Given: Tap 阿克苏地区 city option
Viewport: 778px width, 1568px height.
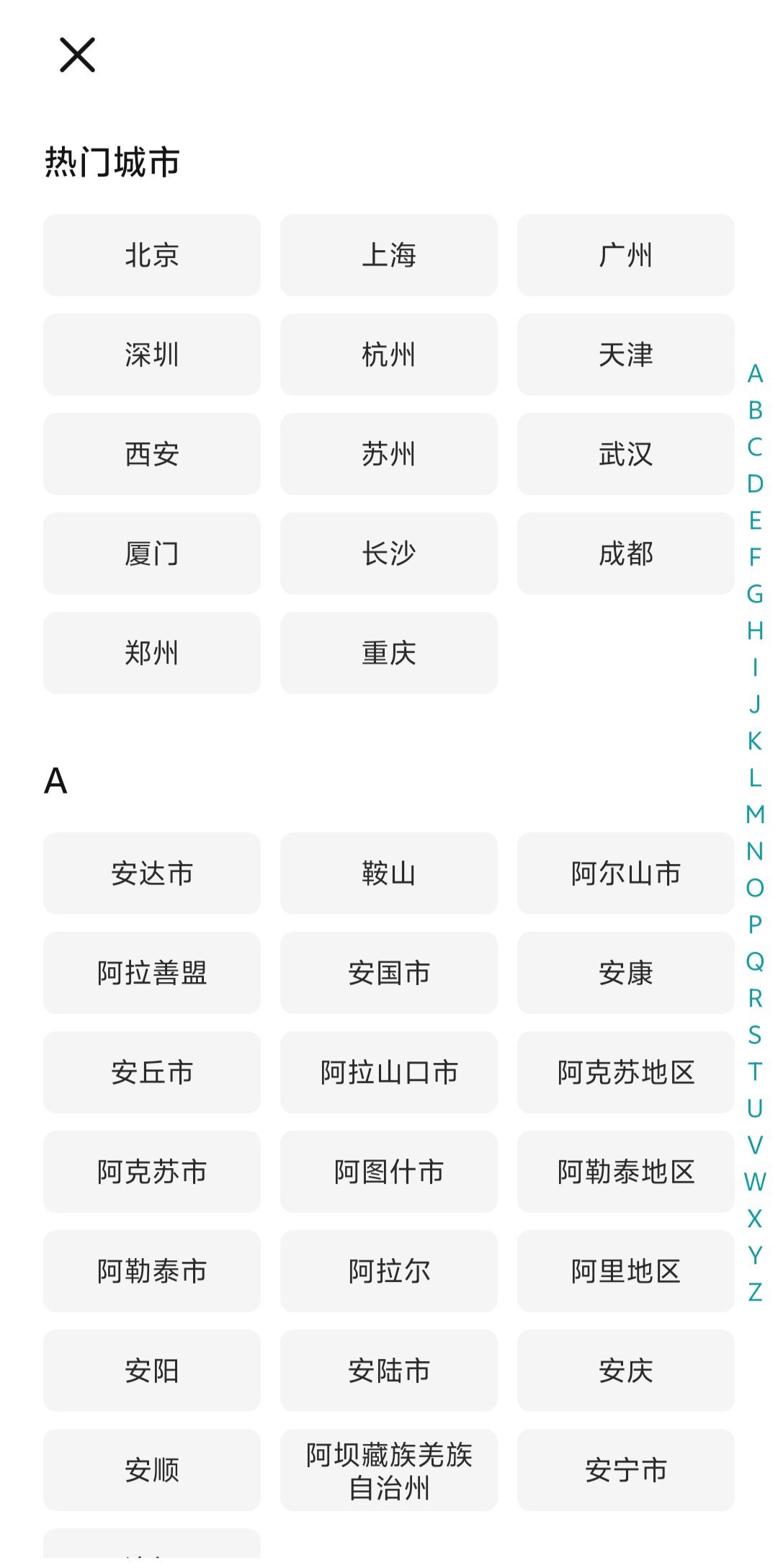Looking at the screenshot, I should point(625,1072).
